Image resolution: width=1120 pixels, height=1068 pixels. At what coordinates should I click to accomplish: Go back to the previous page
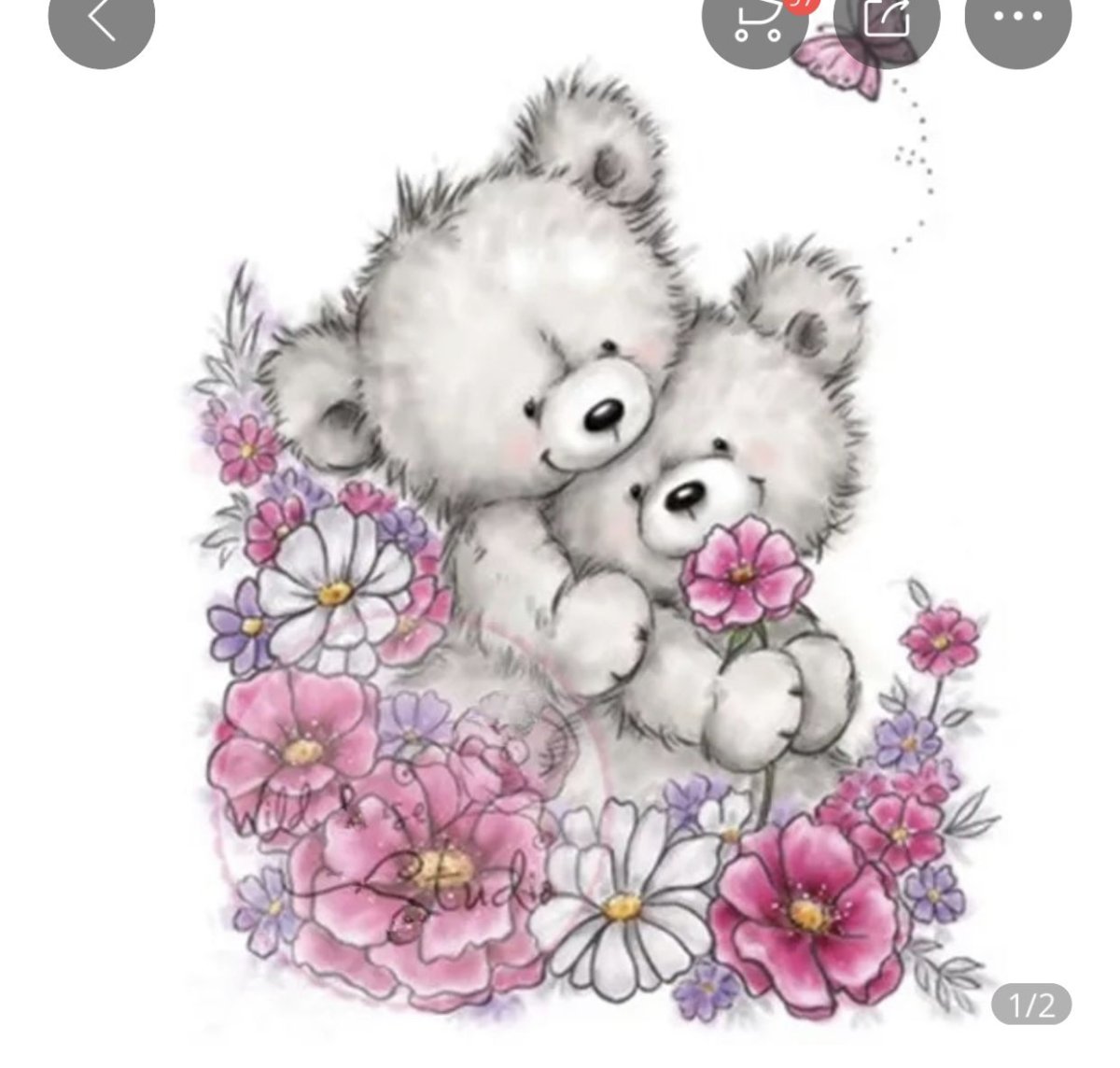coord(101,19)
